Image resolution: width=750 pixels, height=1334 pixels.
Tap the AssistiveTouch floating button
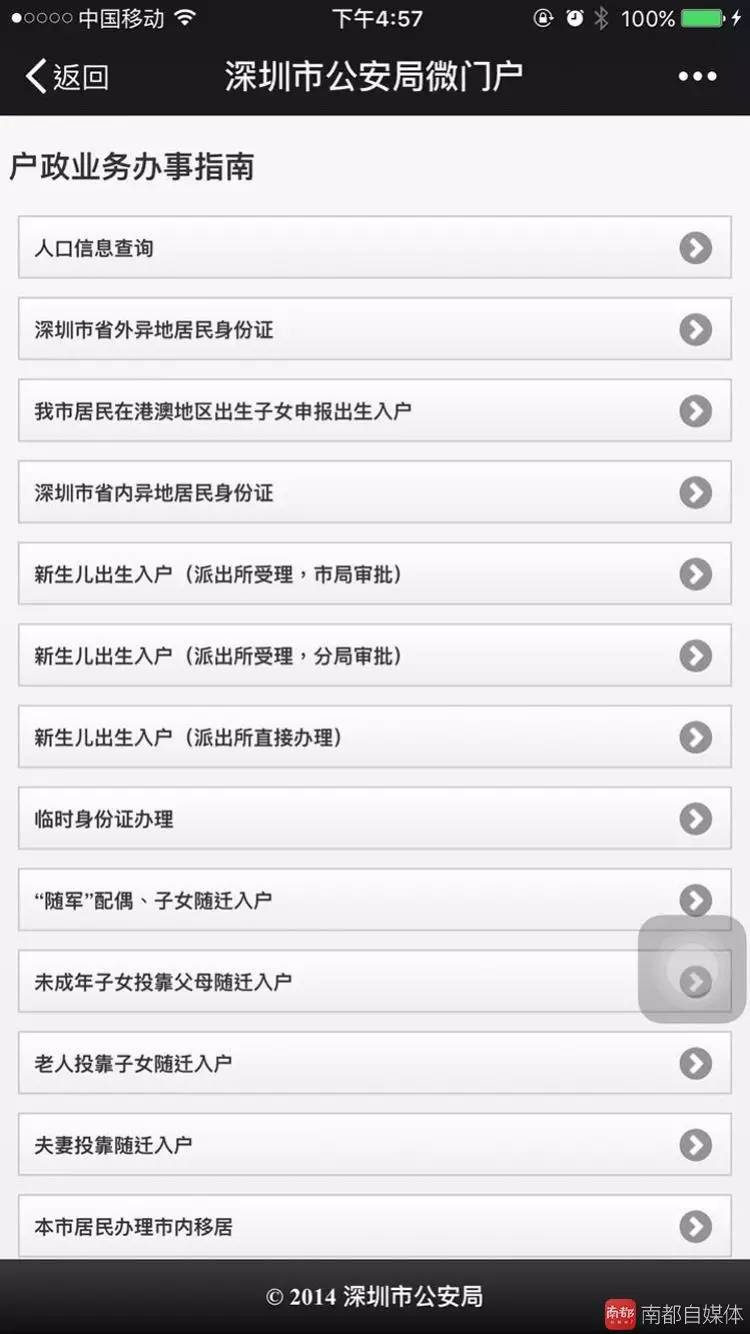[692, 969]
